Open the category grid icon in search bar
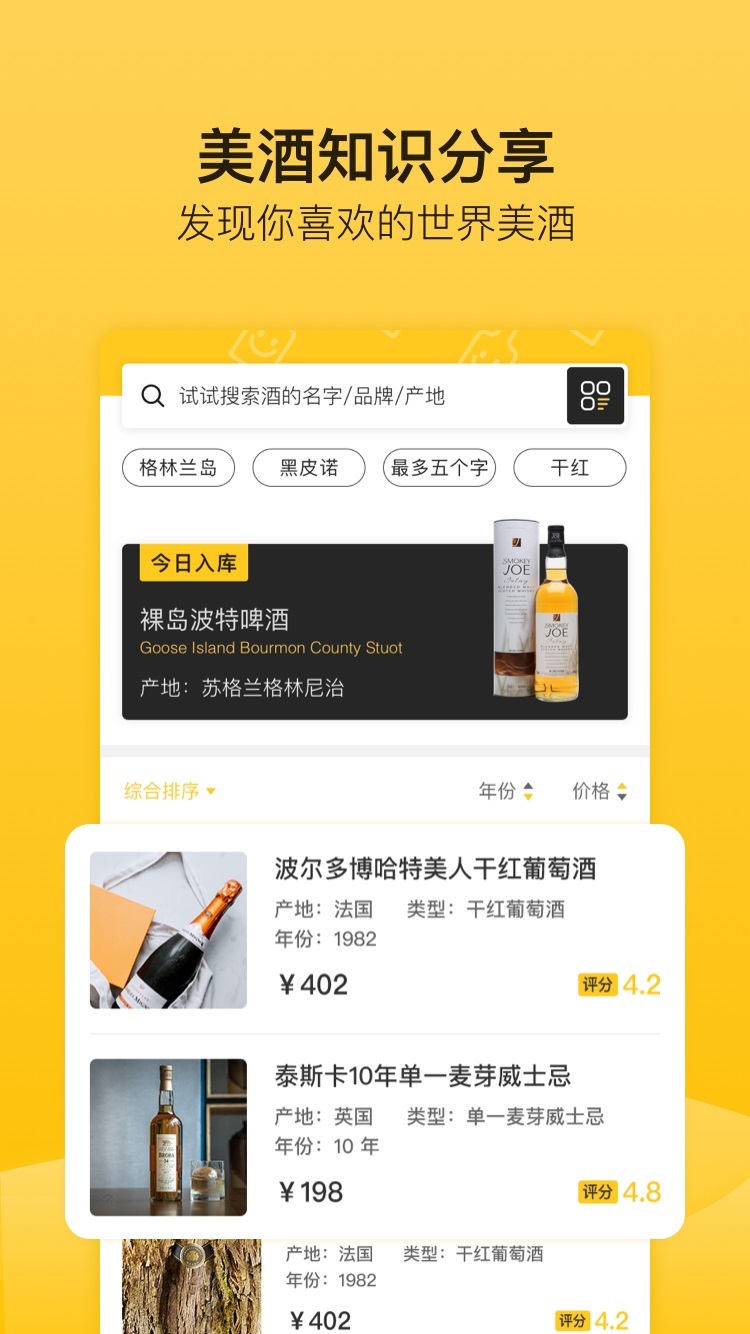Viewport: 750px width, 1334px height. (x=595, y=396)
